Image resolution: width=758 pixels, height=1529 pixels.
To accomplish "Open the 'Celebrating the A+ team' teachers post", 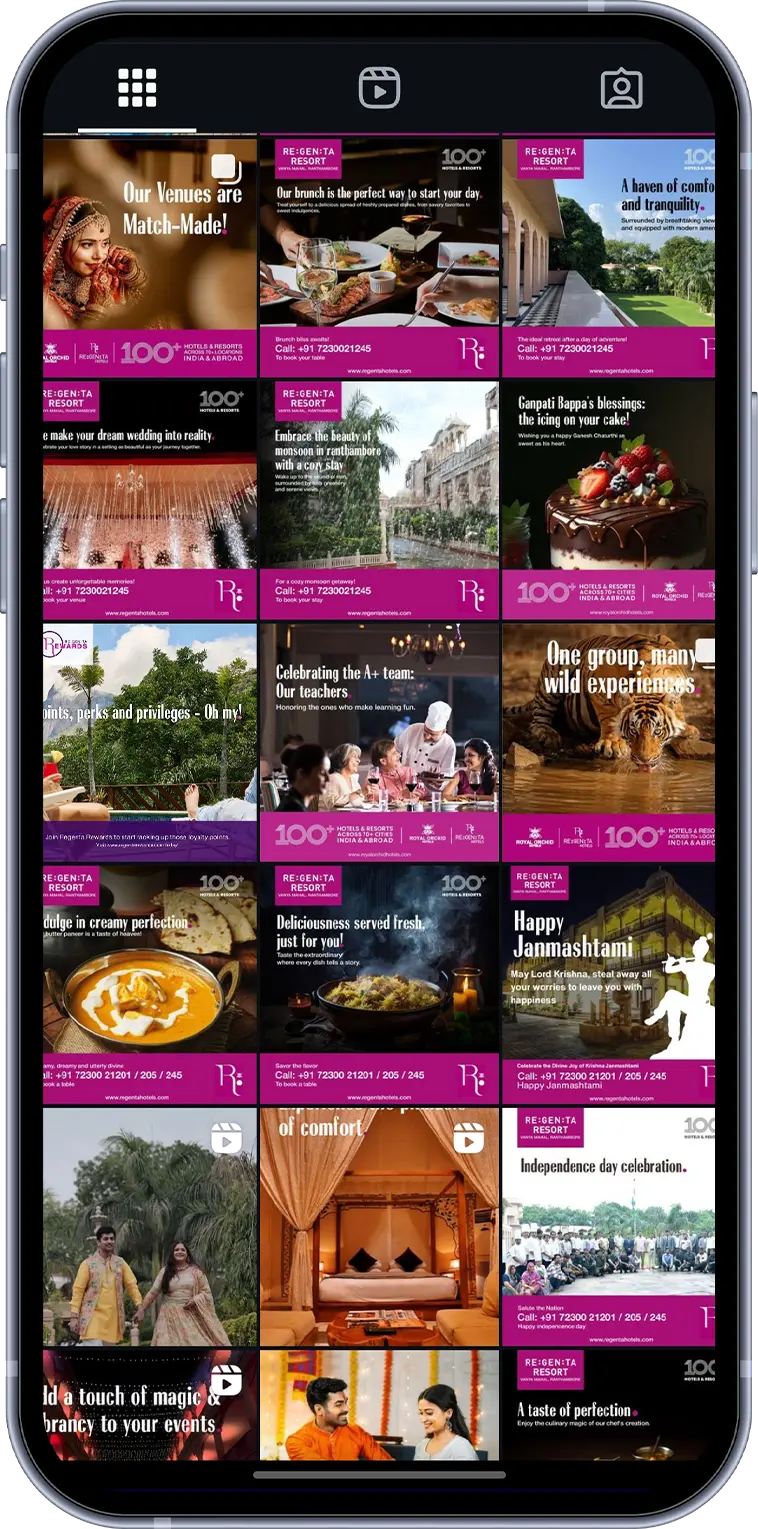I will 379,742.
